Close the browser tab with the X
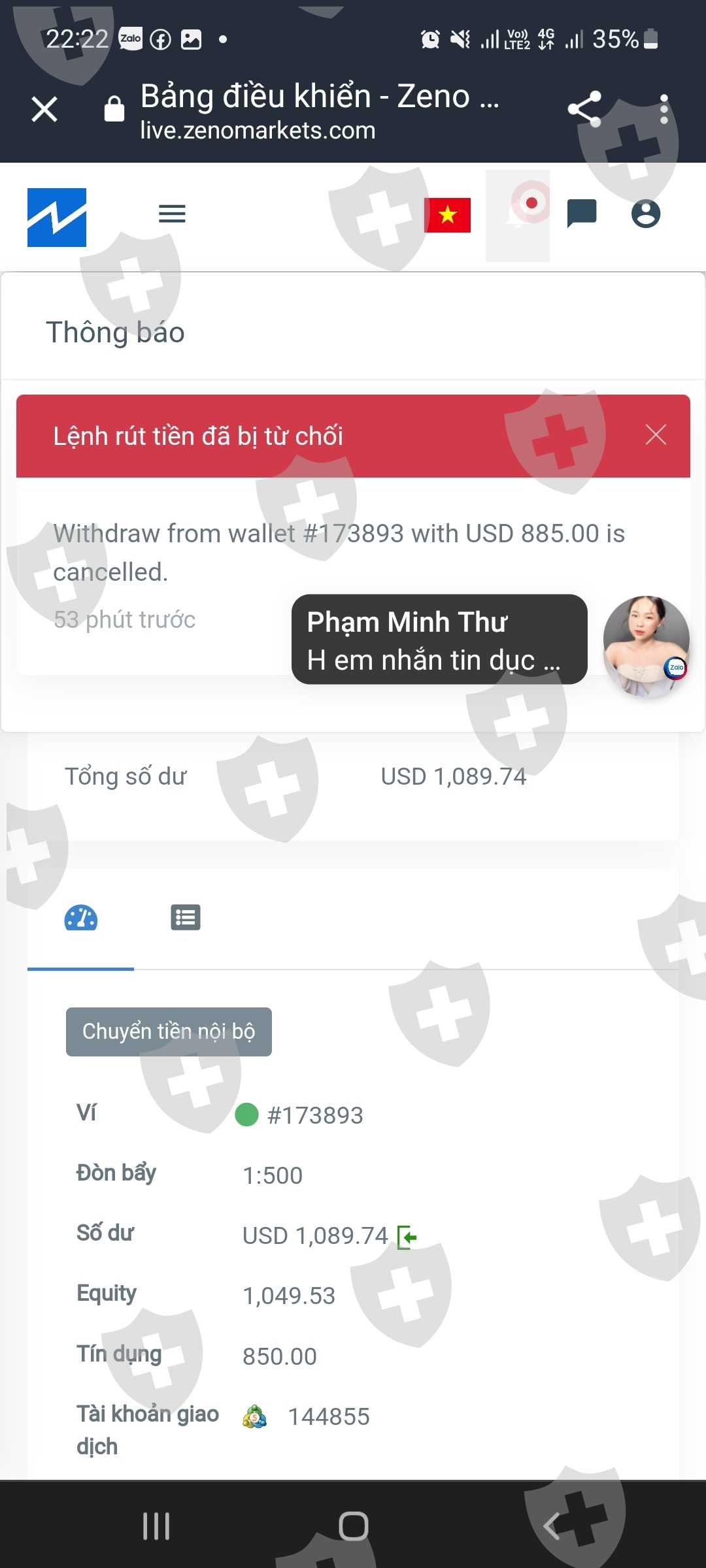Image resolution: width=706 pixels, height=1568 pixels. click(x=44, y=109)
